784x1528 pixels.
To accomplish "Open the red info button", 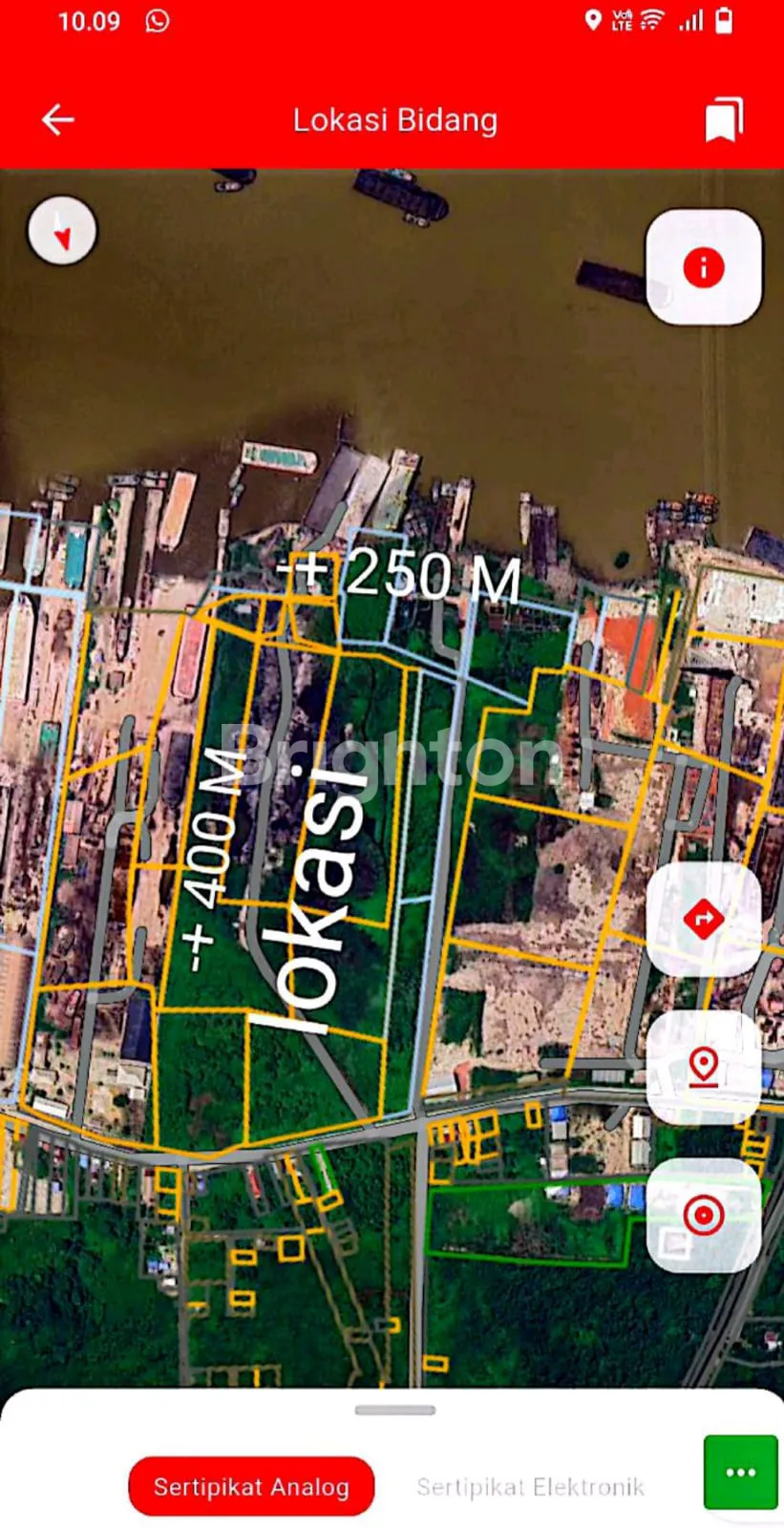I will 704,267.
